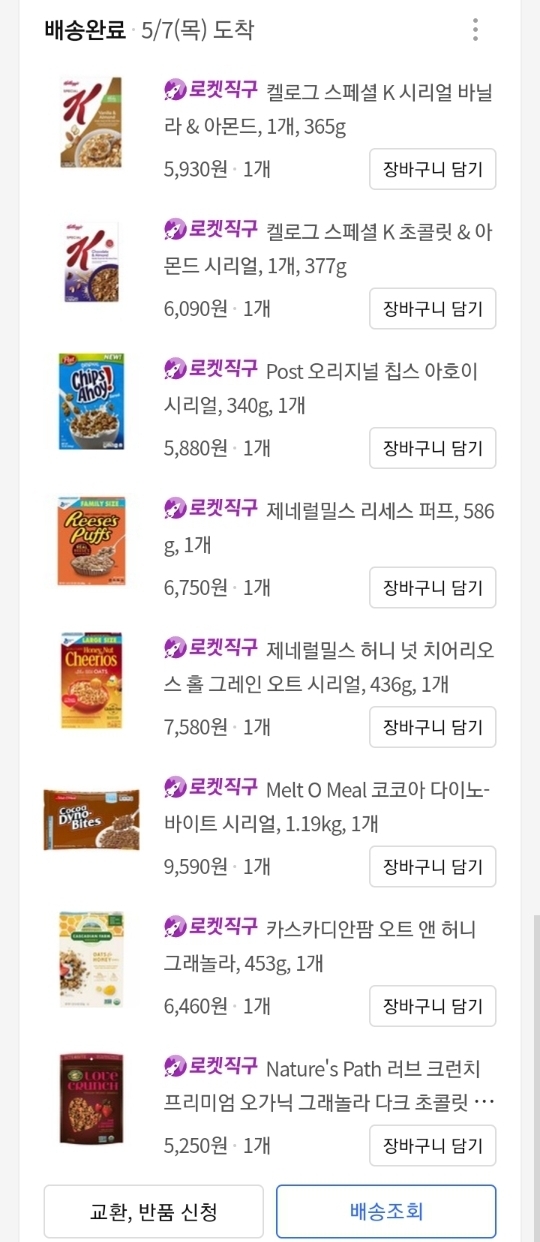Tap 교환, 반품 신청 button
Screen dimensions: 540x1242
coord(154,1212)
